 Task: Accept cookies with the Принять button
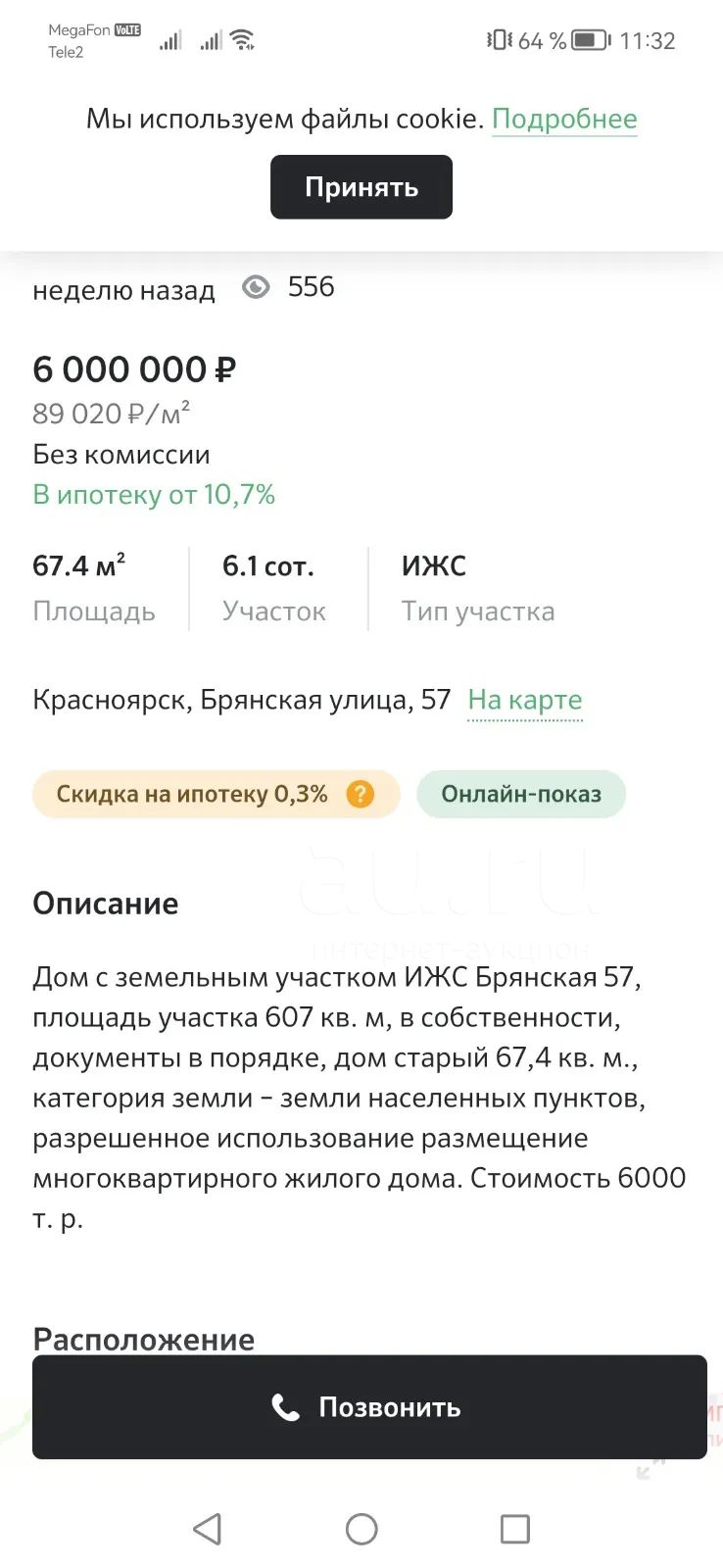click(x=361, y=187)
